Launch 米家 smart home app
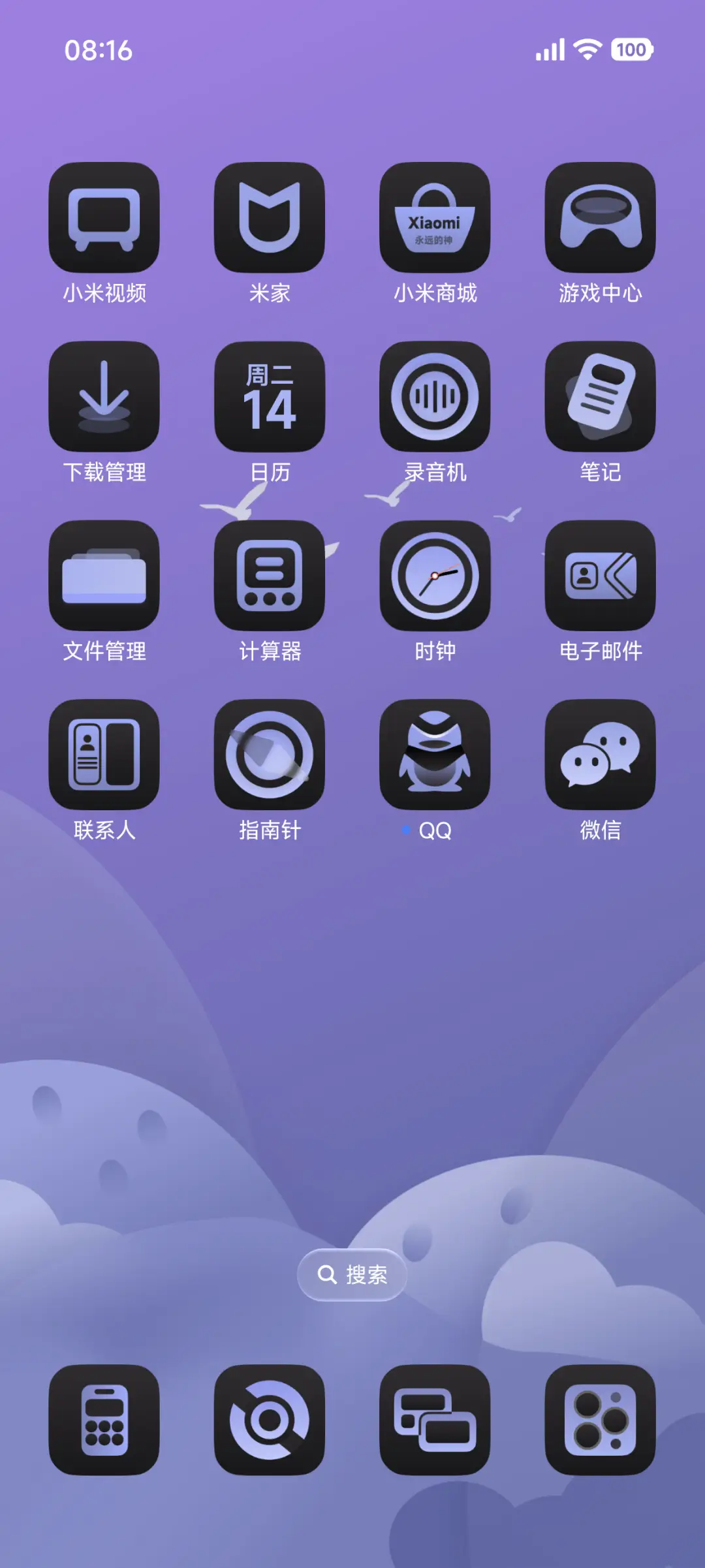The width and height of the screenshot is (705, 1568). pyautogui.click(x=270, y=219)
